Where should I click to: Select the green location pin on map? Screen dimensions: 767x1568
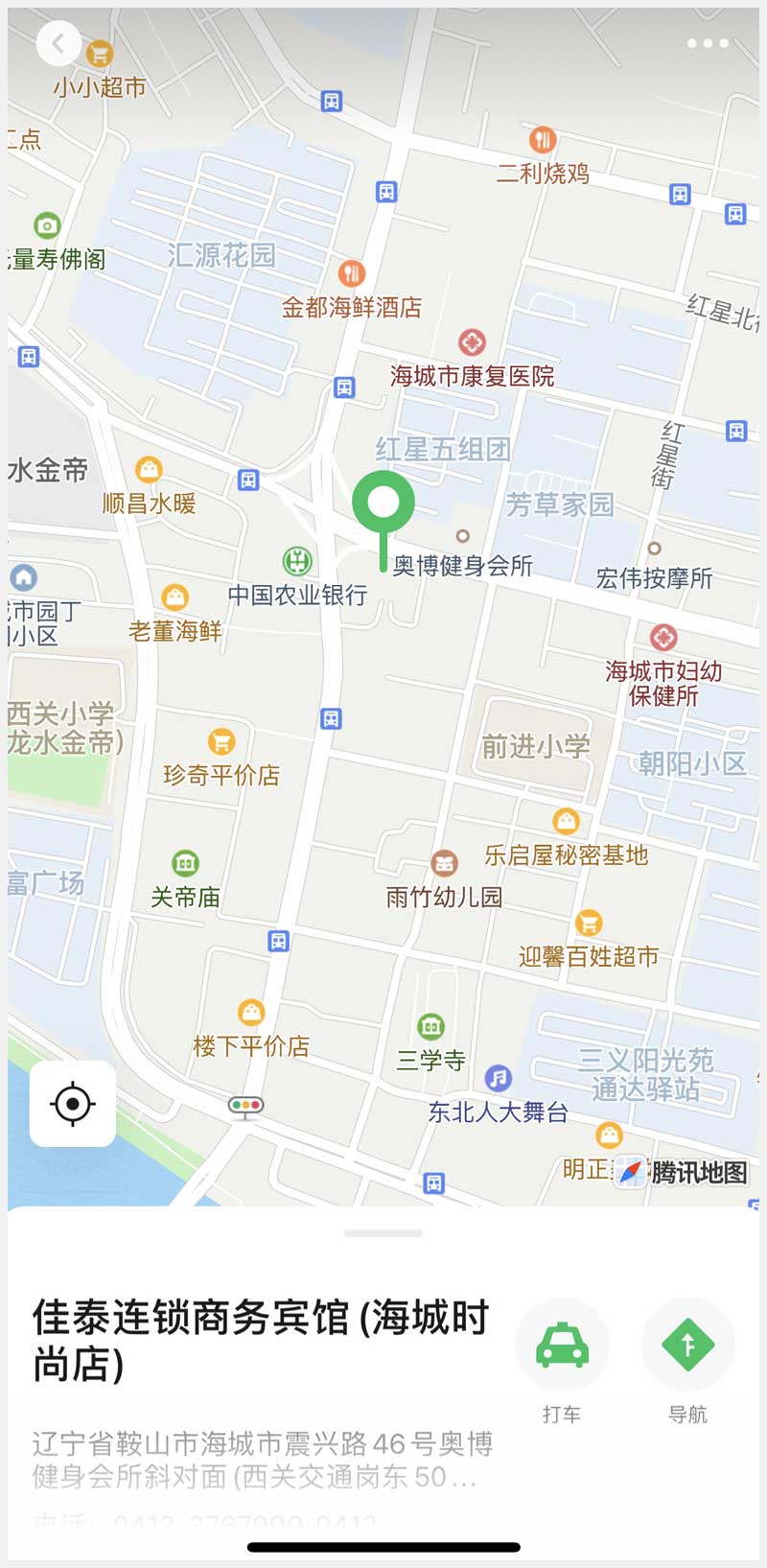point(383,503)
